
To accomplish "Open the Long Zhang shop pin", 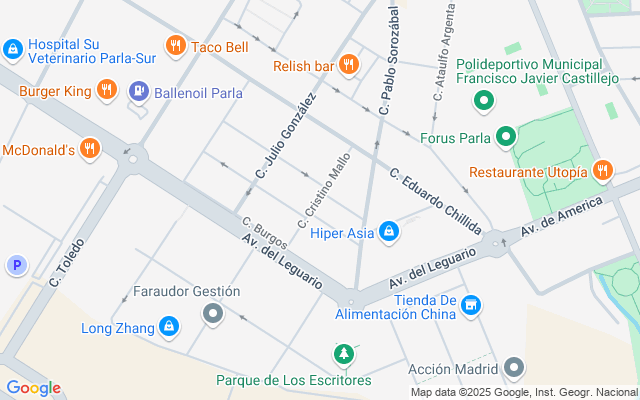I will click(170, 327).
